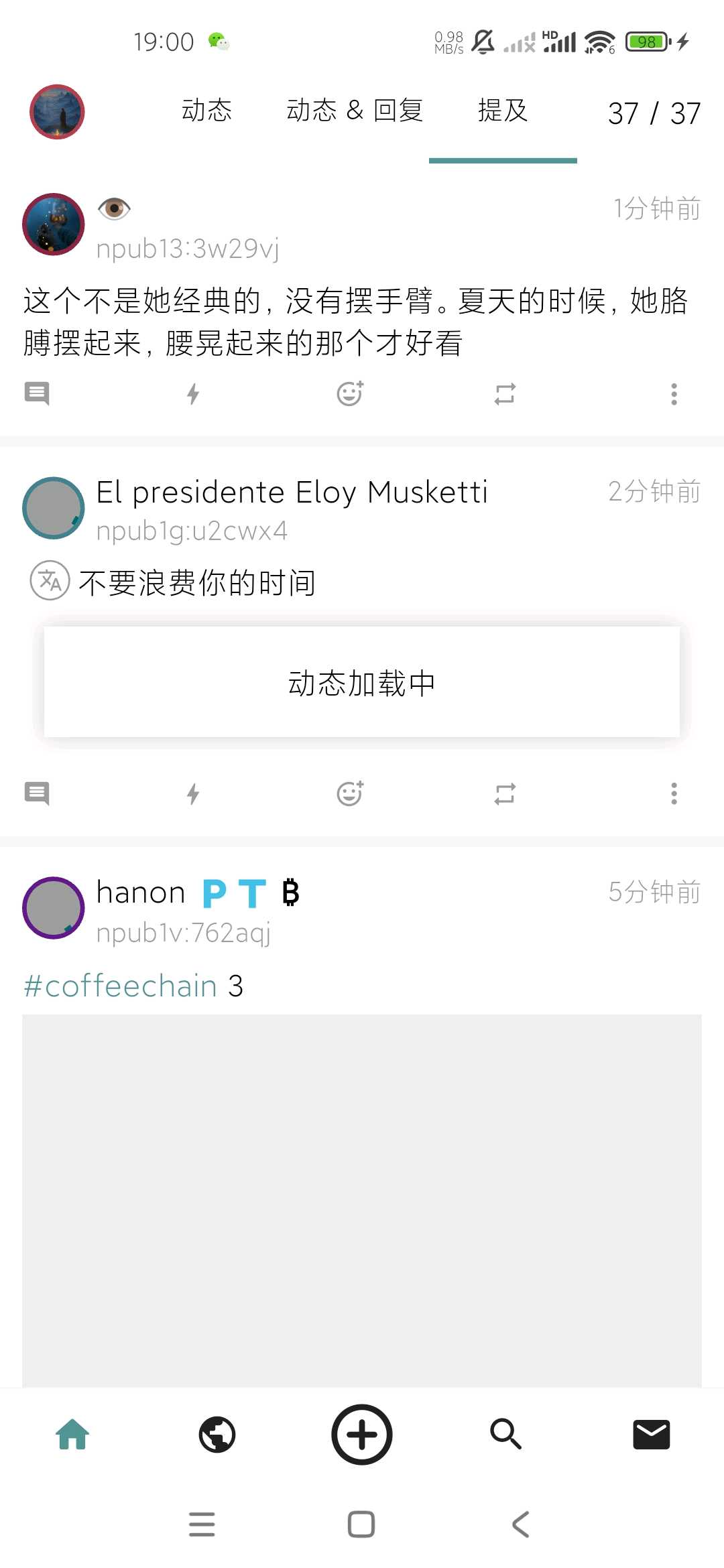Open the messages envelope tab

click(x=651, y=1435)
